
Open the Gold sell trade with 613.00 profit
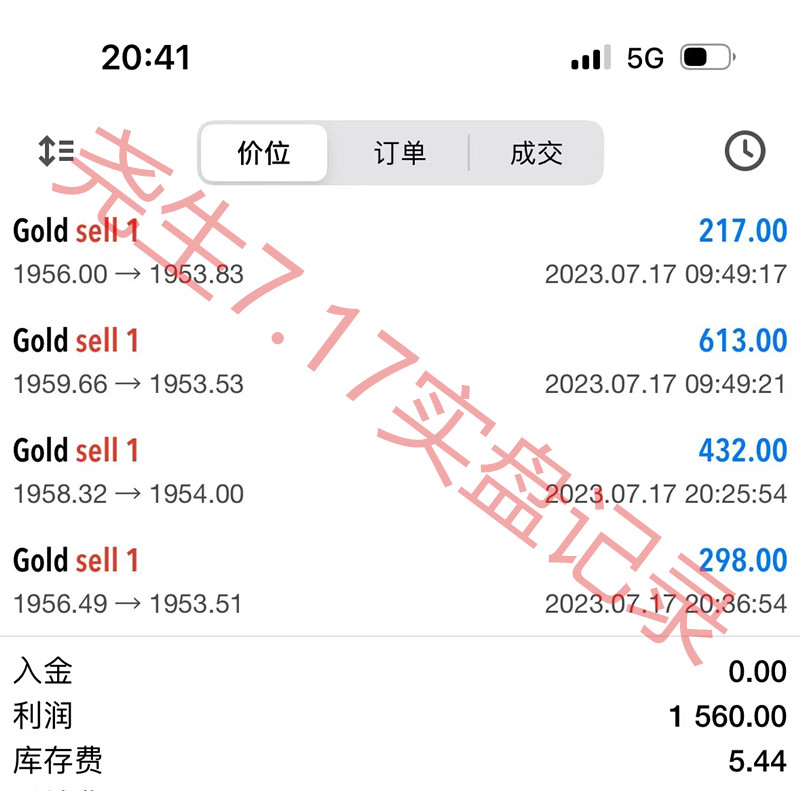point(400,361)
